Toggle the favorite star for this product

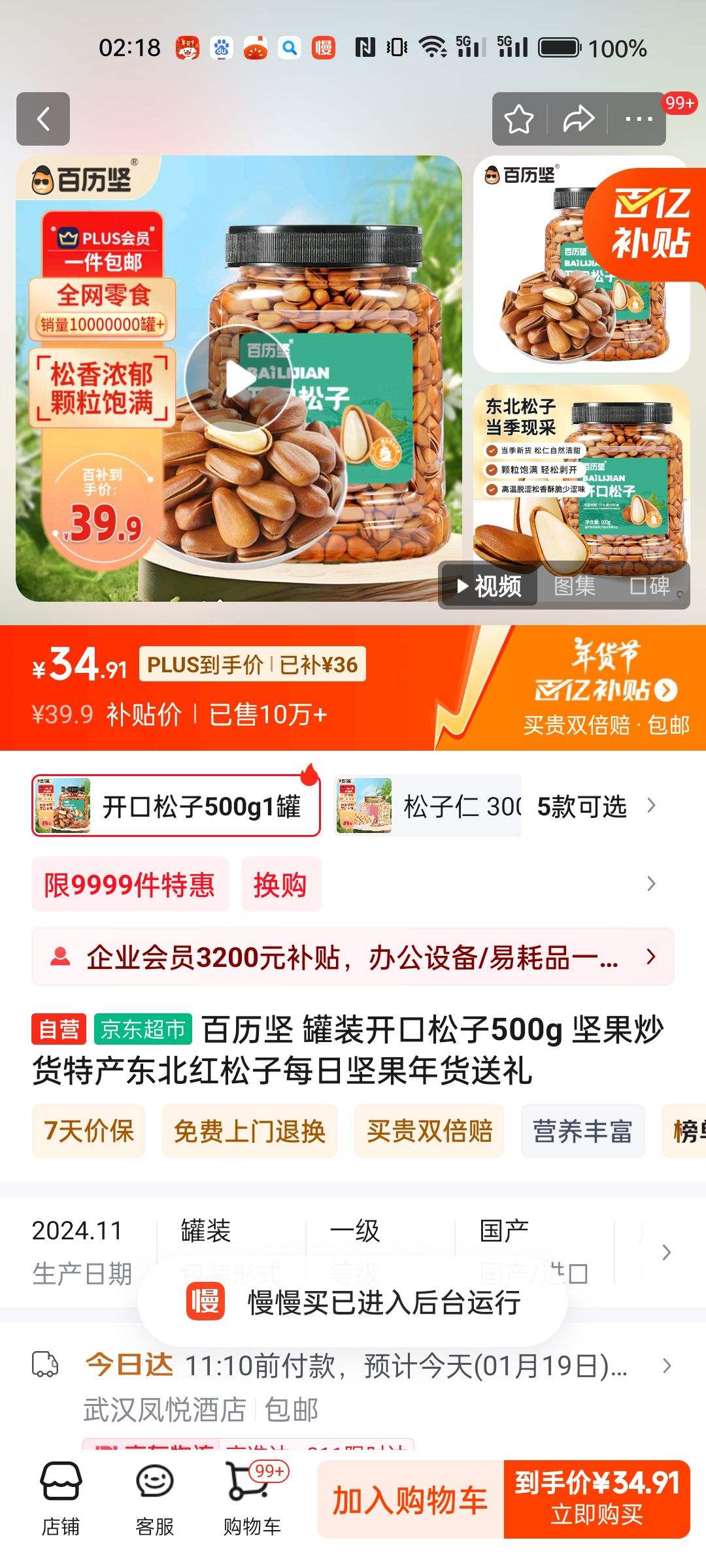(520, 120)
